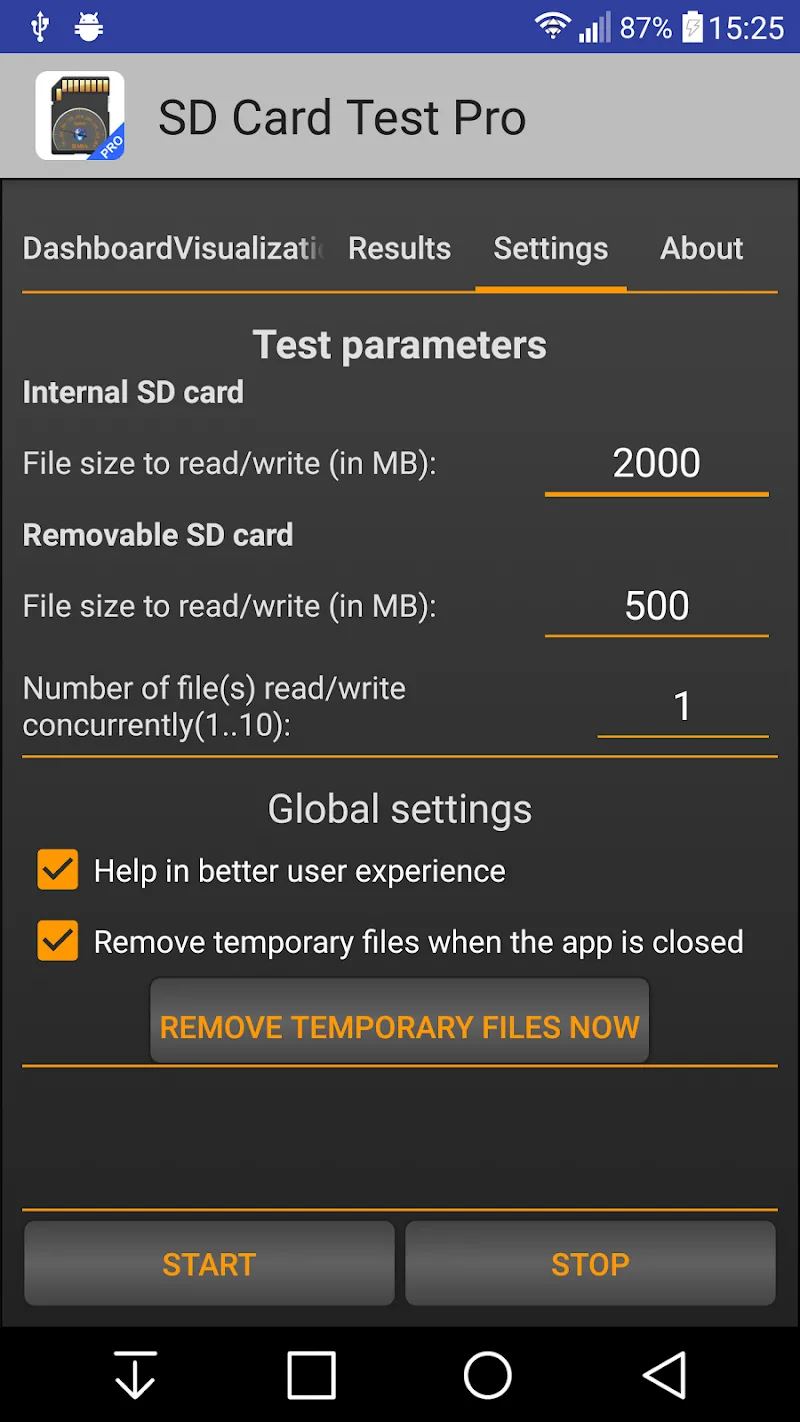Switch to the Dashboard tab
The image size is (800, 1422).
click(97, 248)
